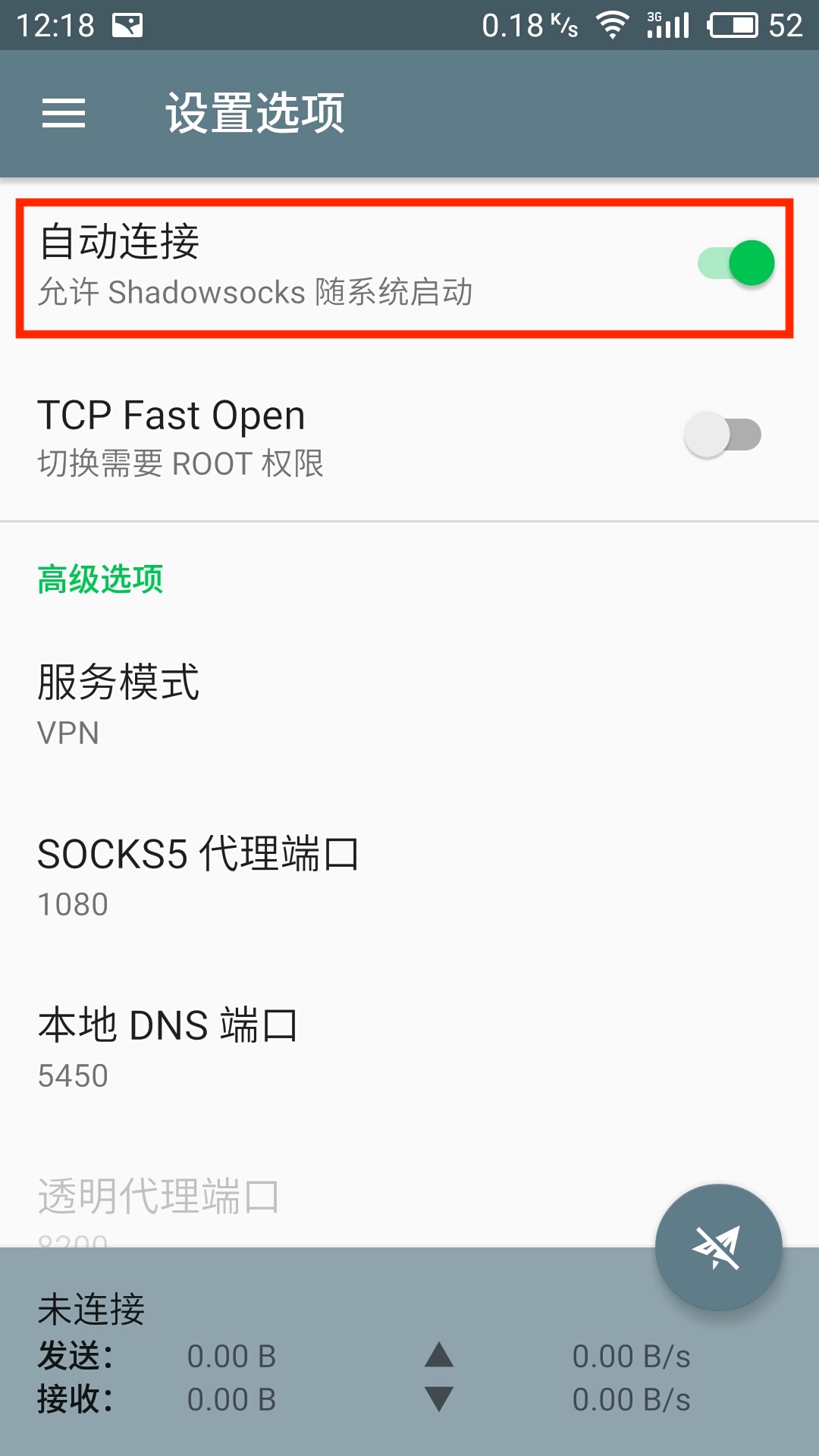Open the 服务模式 setting
The height and width of the screenshot is (1456, 819).
click(409, 703)
